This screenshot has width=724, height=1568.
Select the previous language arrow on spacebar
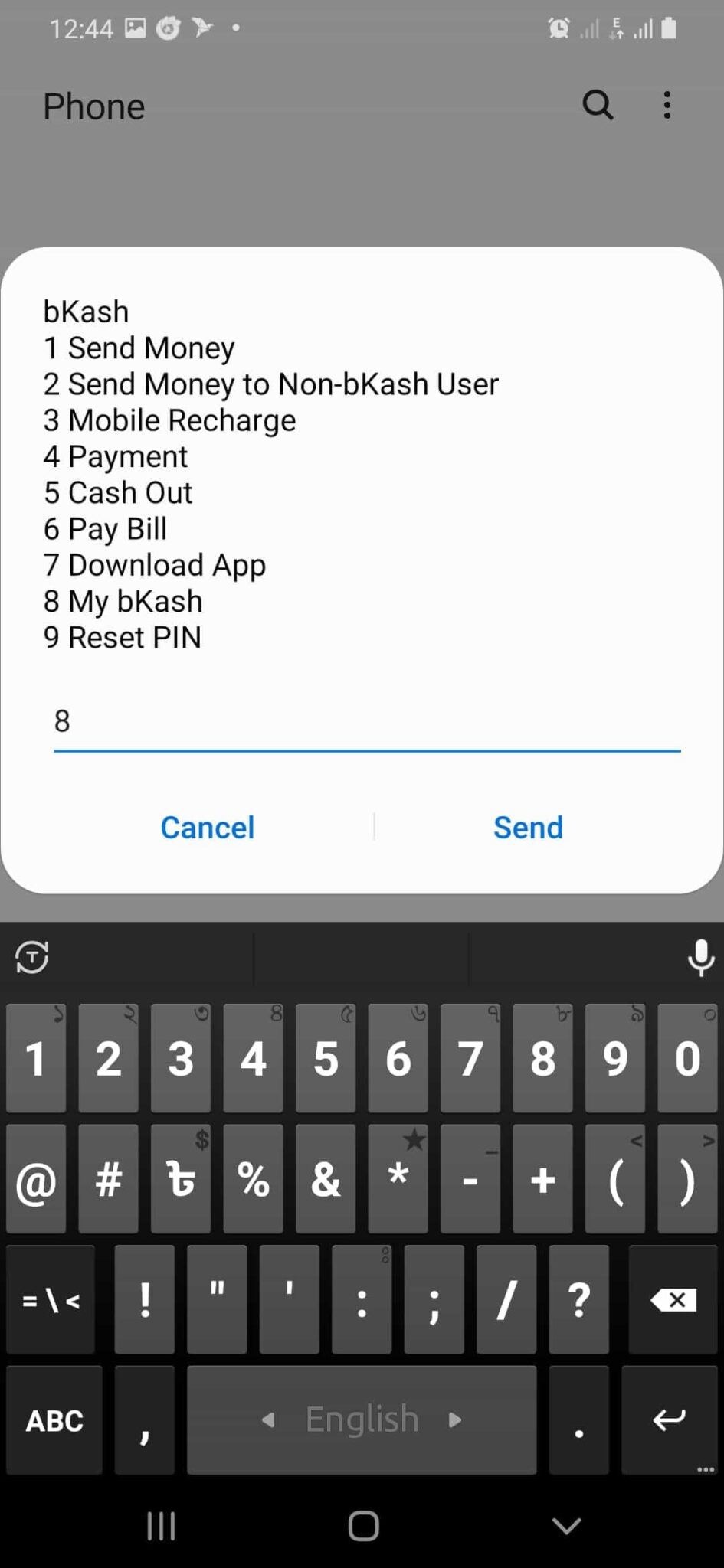267,1419
